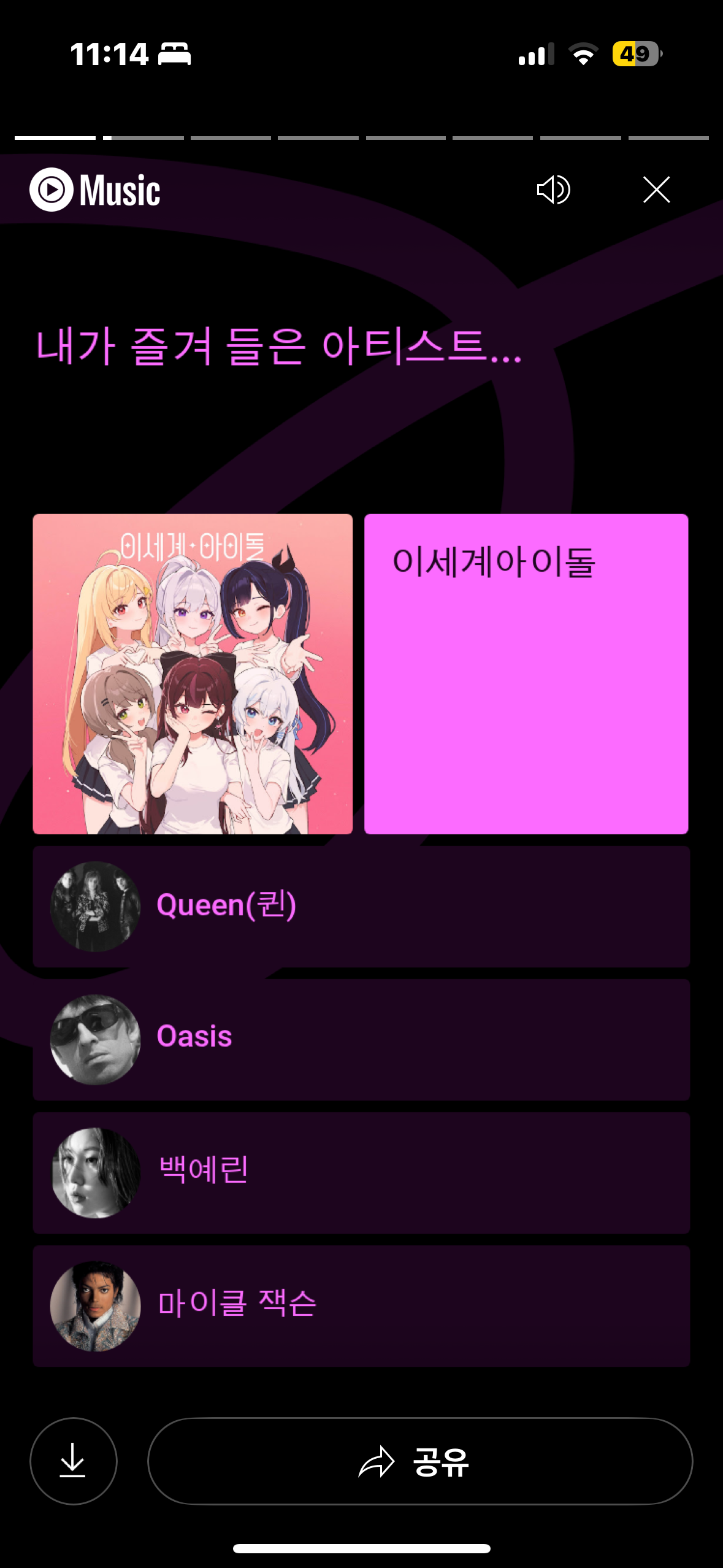Viewport: 723px width, 1568px height.
Task: Open the 이세계아이돌 artist cover
Action: [x=193, y=674]
